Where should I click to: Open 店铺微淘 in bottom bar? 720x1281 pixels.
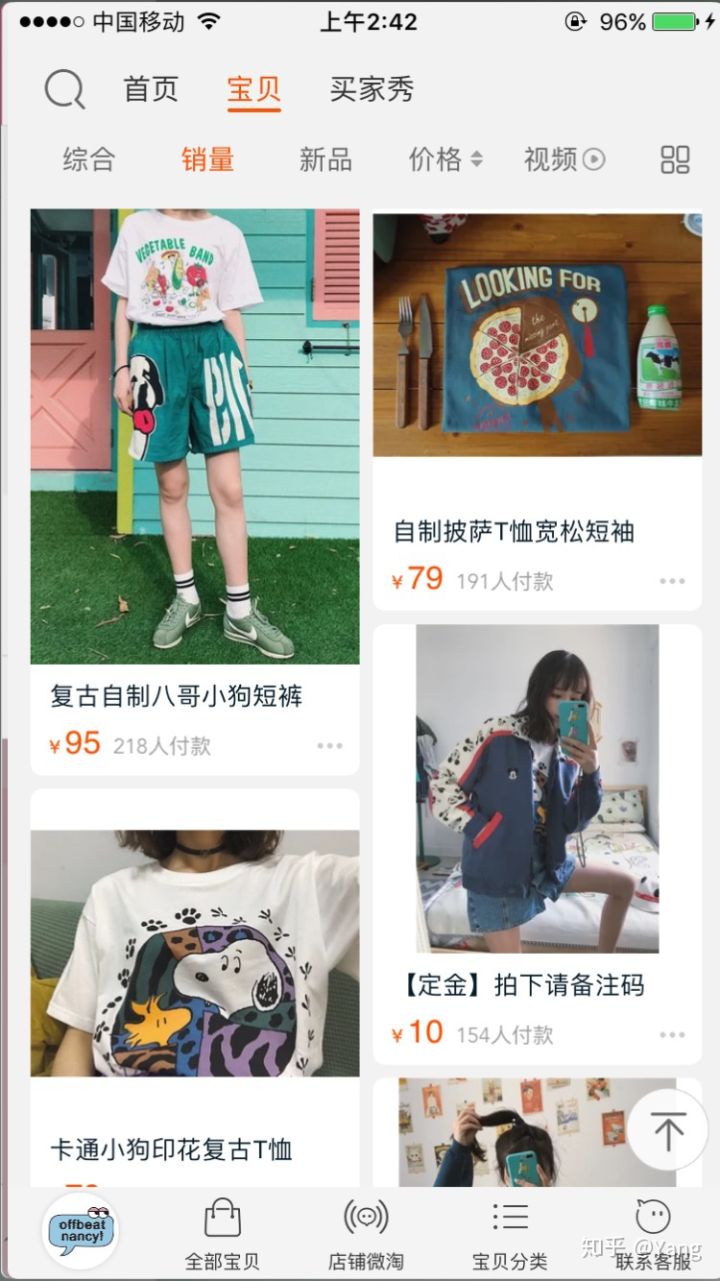coord(366,1235)
